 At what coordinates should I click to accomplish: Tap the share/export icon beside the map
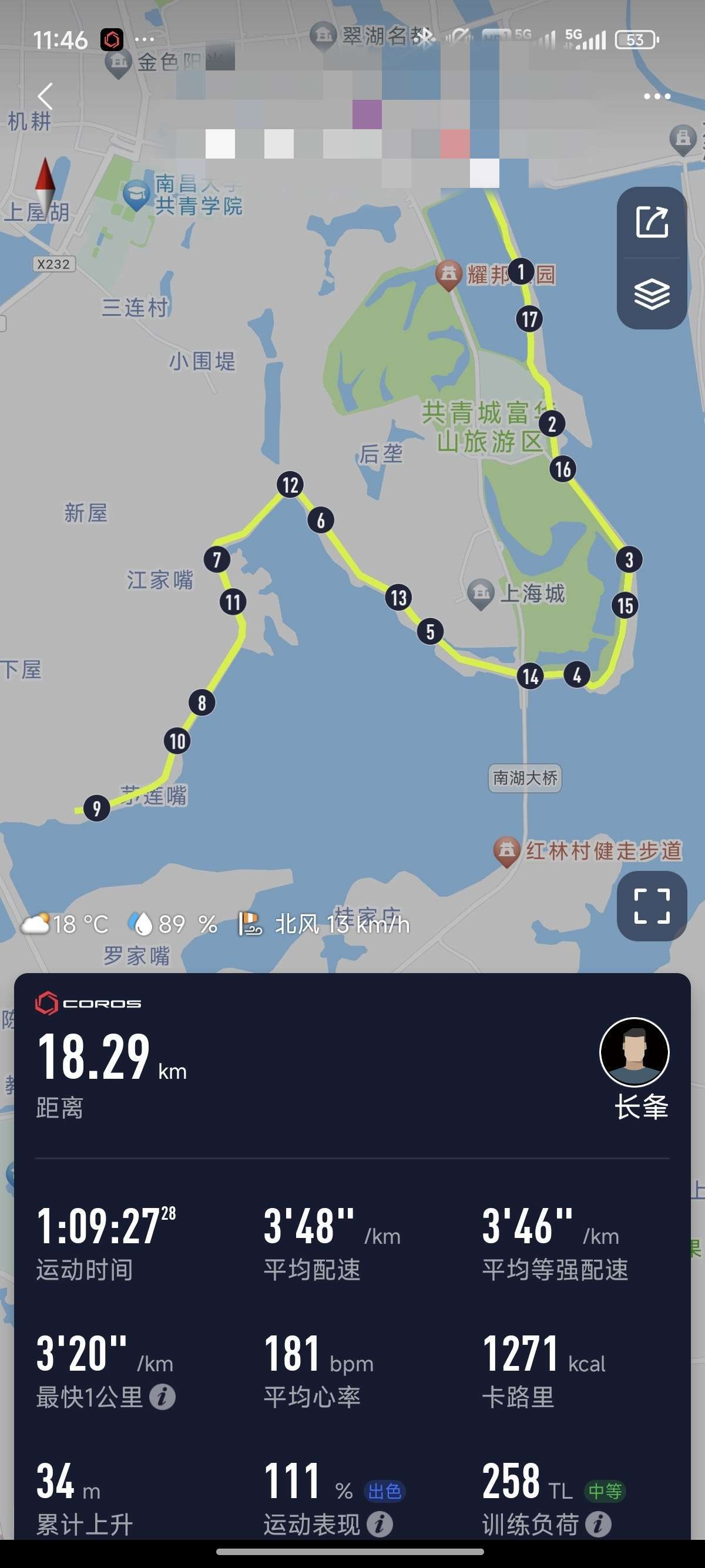pyautogui.click(x=652, y=220)
